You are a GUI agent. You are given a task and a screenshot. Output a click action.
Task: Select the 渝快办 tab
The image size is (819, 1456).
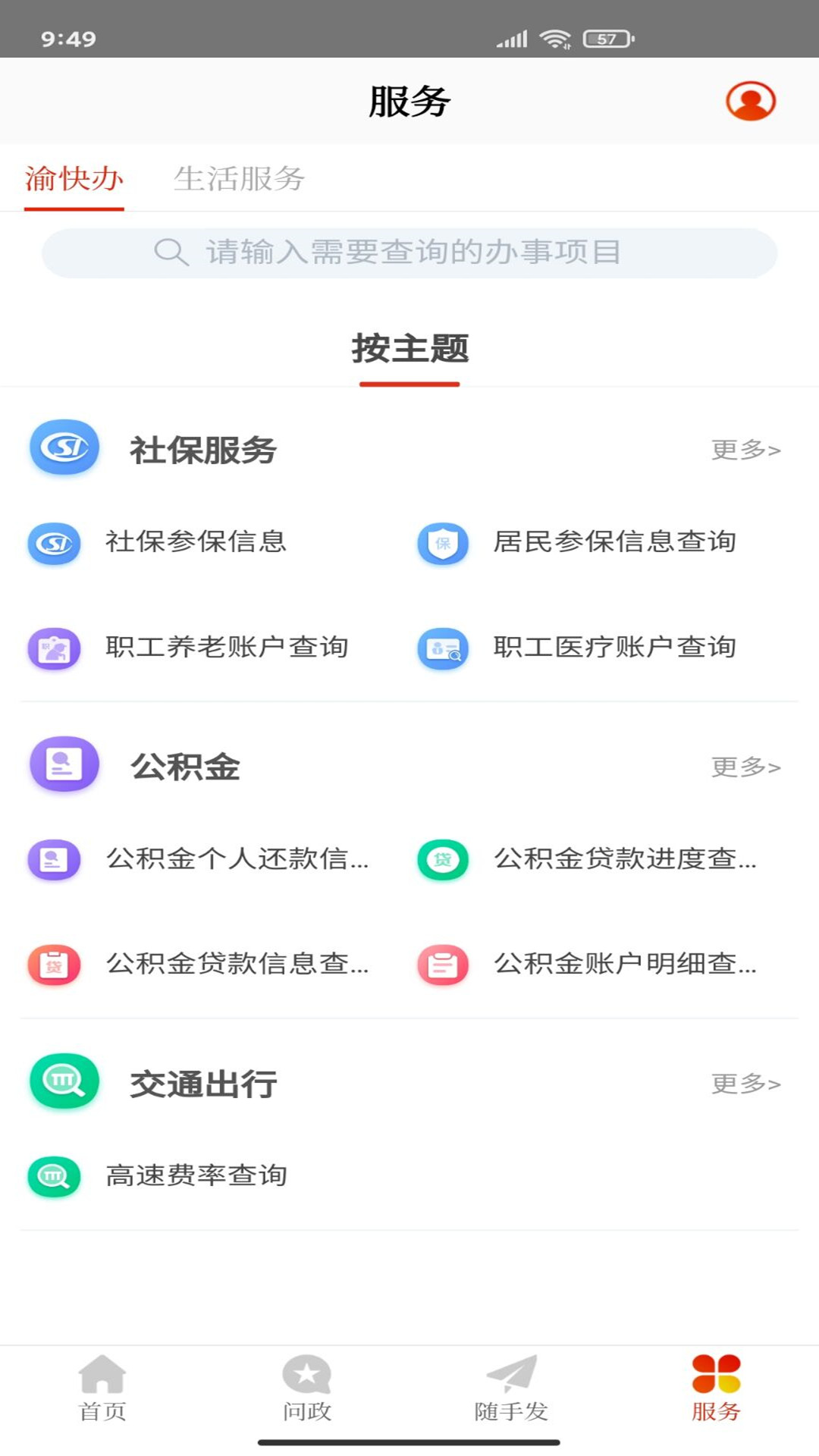pos(74,180)
